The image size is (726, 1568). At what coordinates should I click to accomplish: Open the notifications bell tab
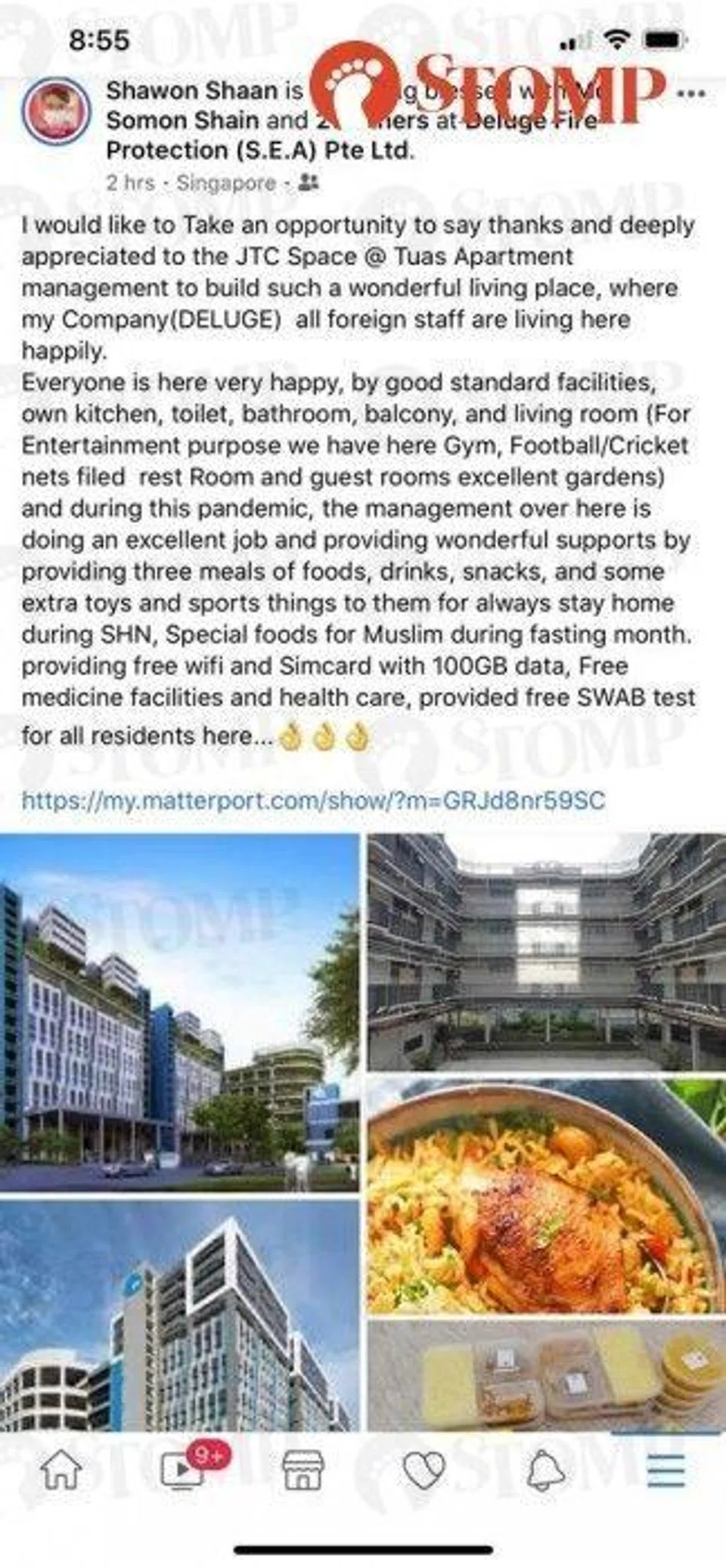544,1470
